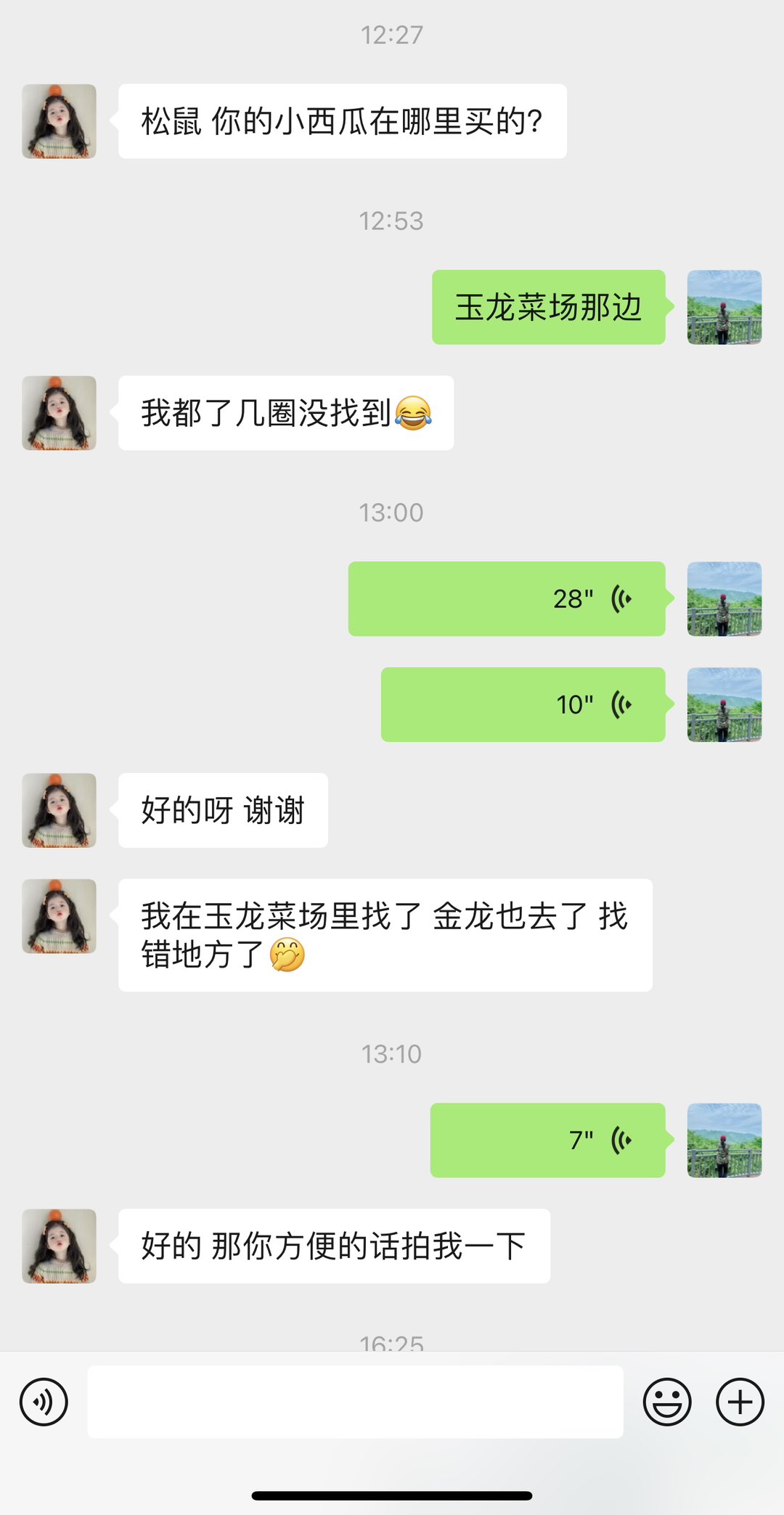Viewport: 784px width, 1515px height.
Task: Open the plus attachment menu
Action: [x=740, y=1402]
